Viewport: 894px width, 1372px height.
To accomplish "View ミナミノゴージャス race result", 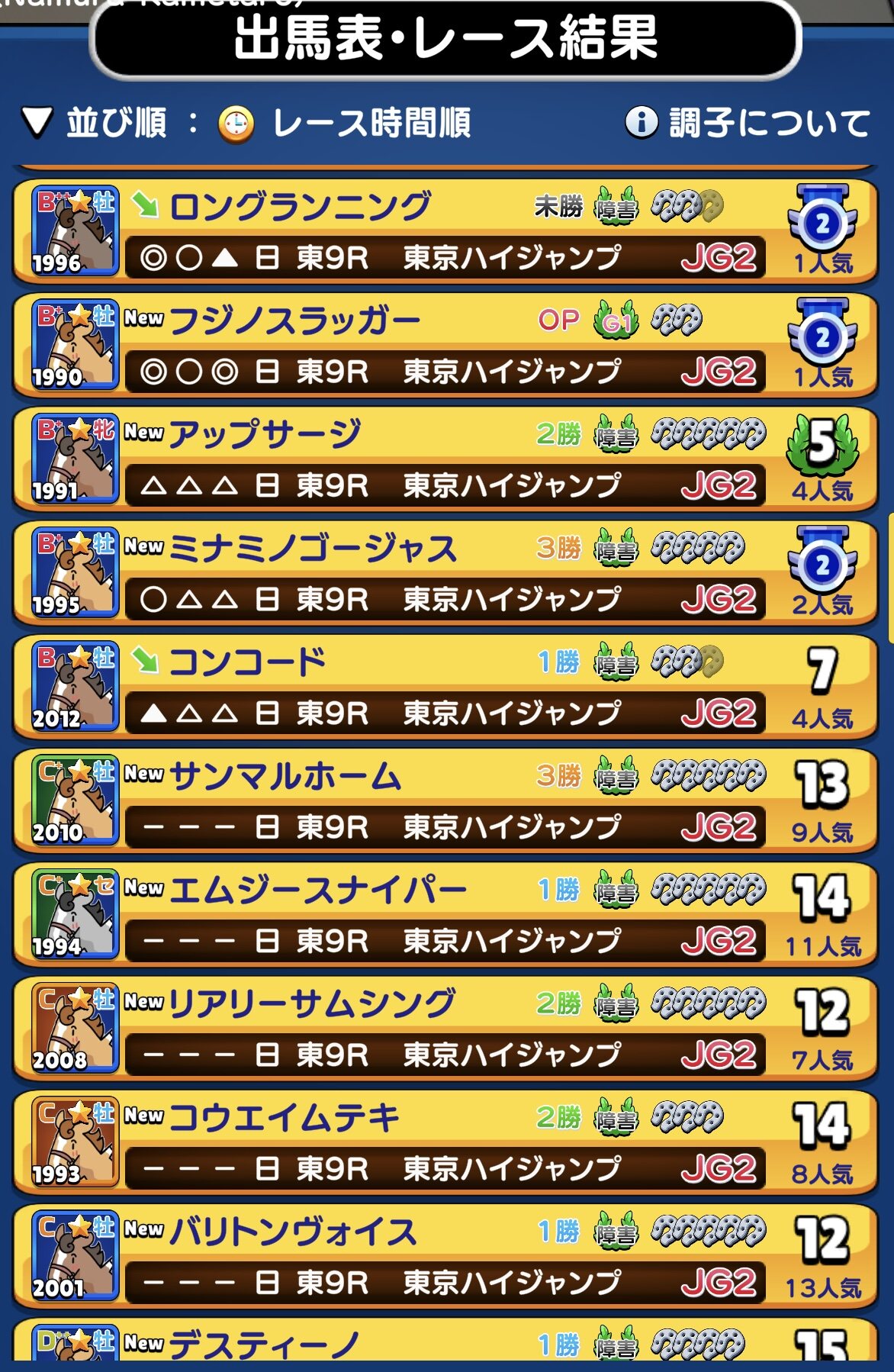I will pos(445,572).
